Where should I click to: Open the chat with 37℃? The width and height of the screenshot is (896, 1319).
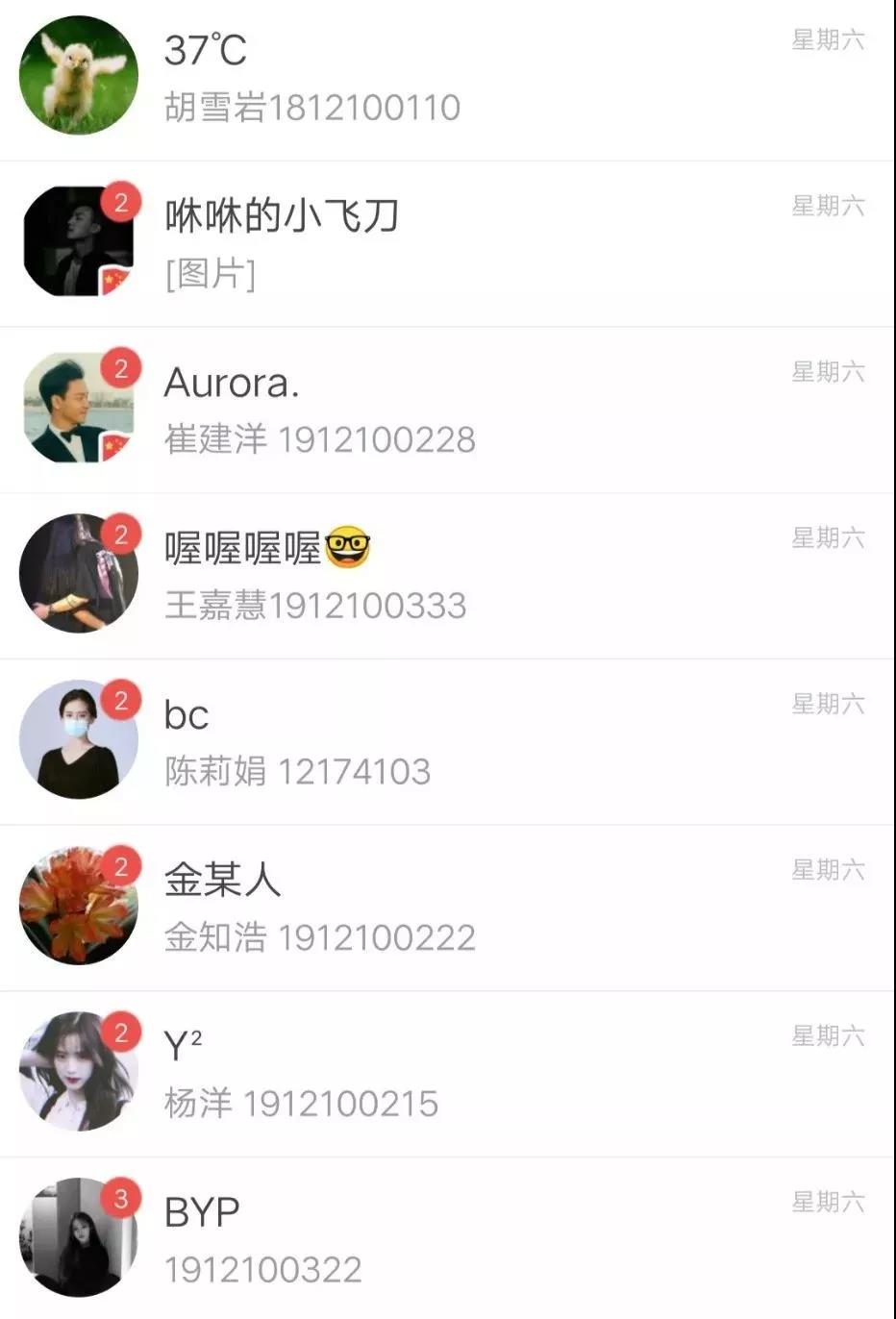(447, 79)
